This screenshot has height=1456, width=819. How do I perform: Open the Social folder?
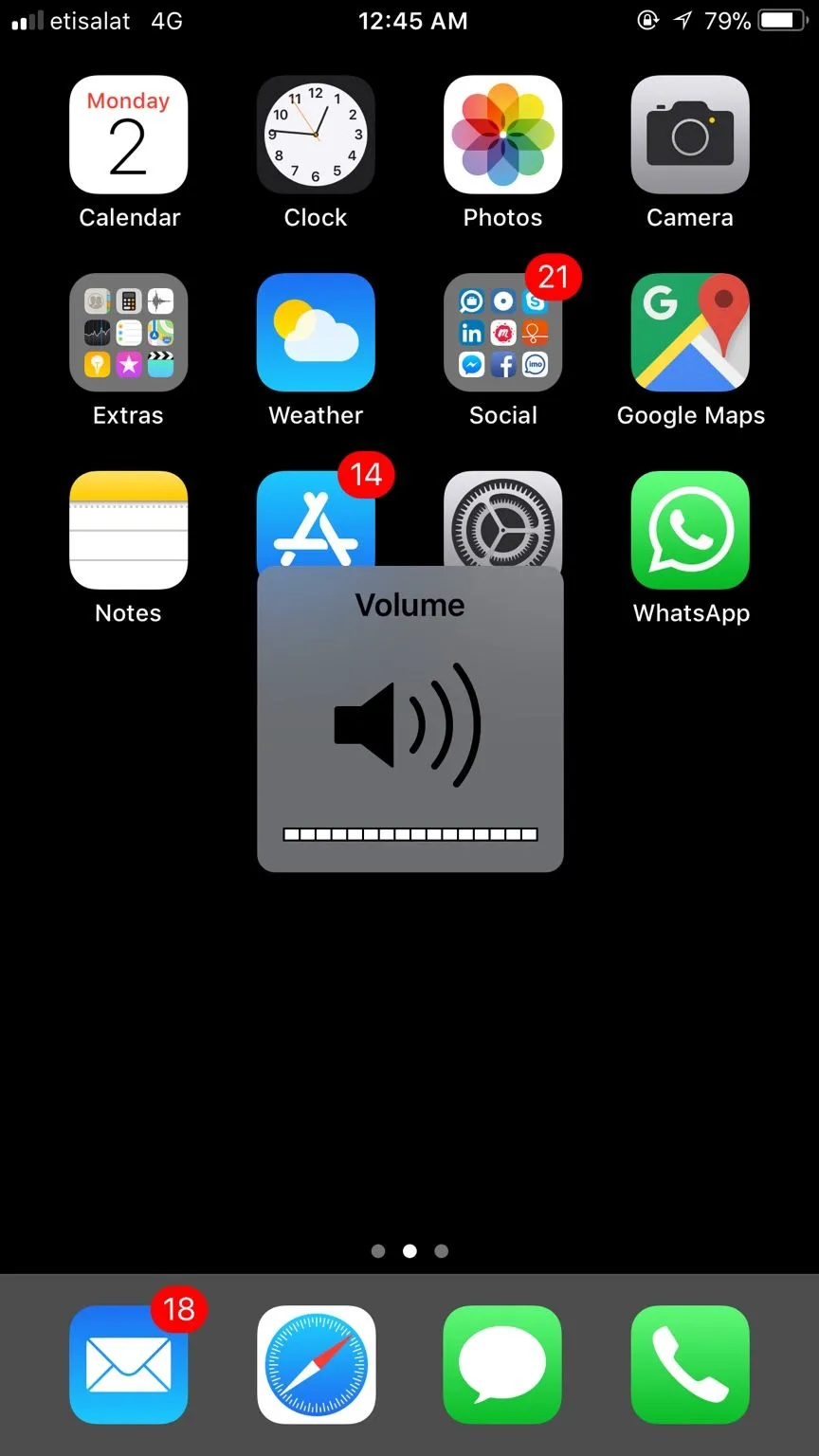[502, 333]
